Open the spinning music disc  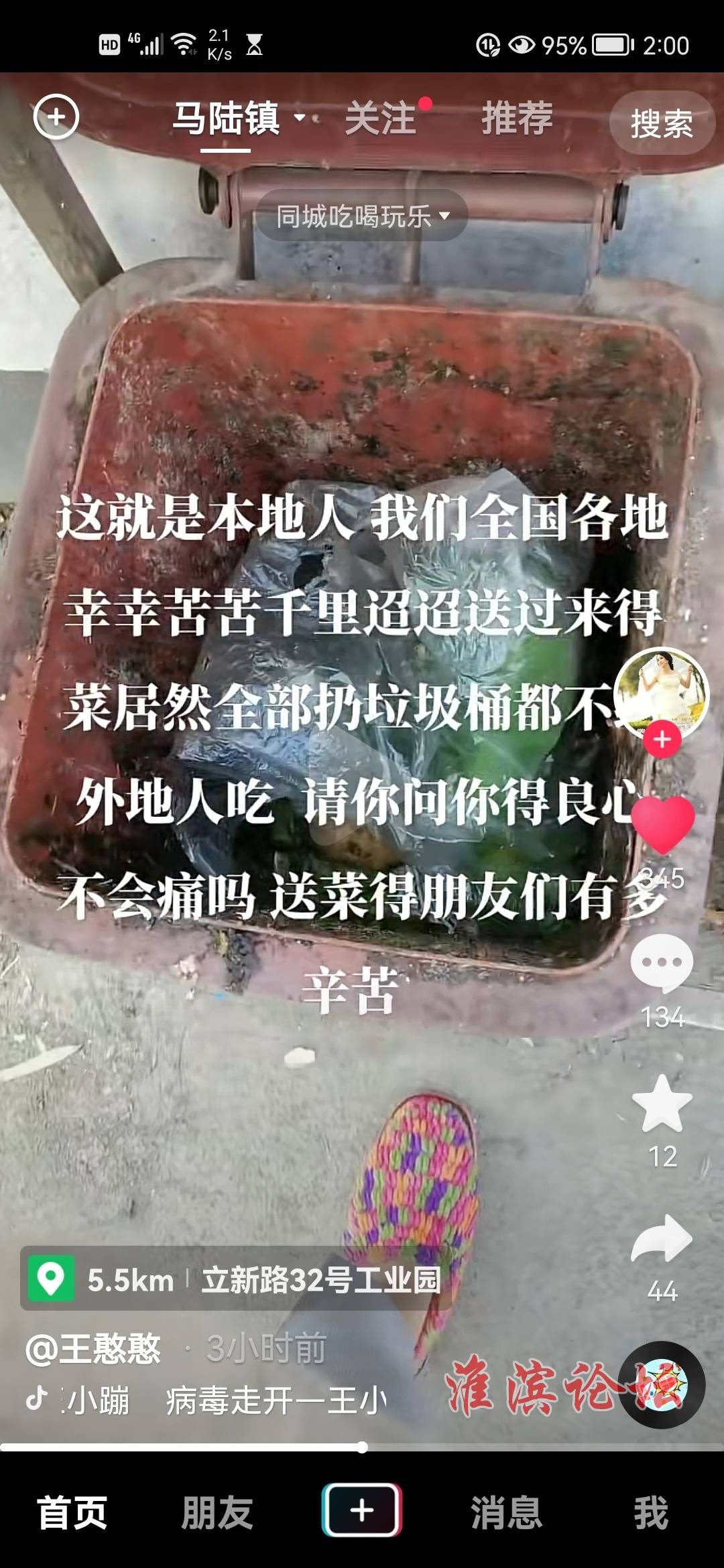click(661, 1384)
